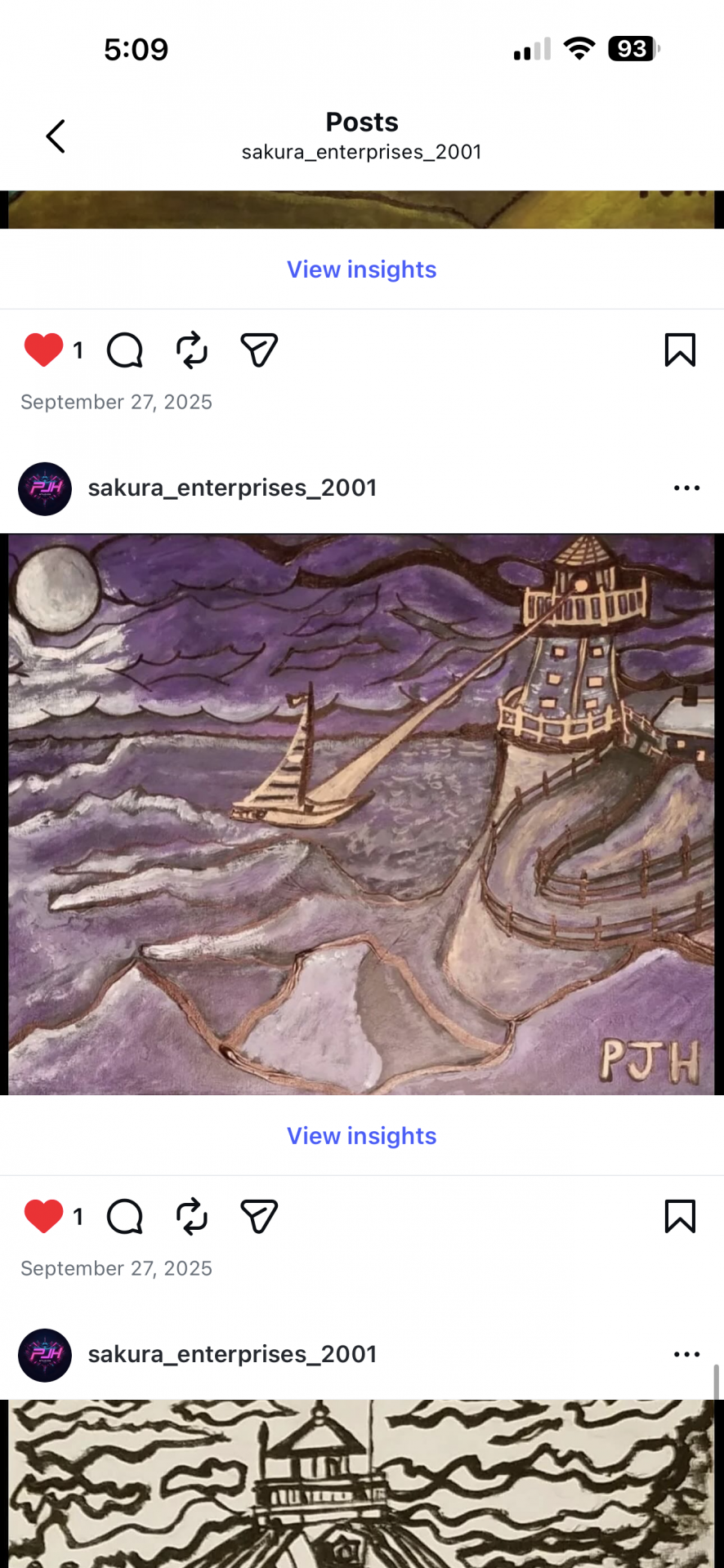This screenshot has height=1568, width=724.
Task: Open overflow menu on purple lighthouse painting post
Action: click(686, 488)
